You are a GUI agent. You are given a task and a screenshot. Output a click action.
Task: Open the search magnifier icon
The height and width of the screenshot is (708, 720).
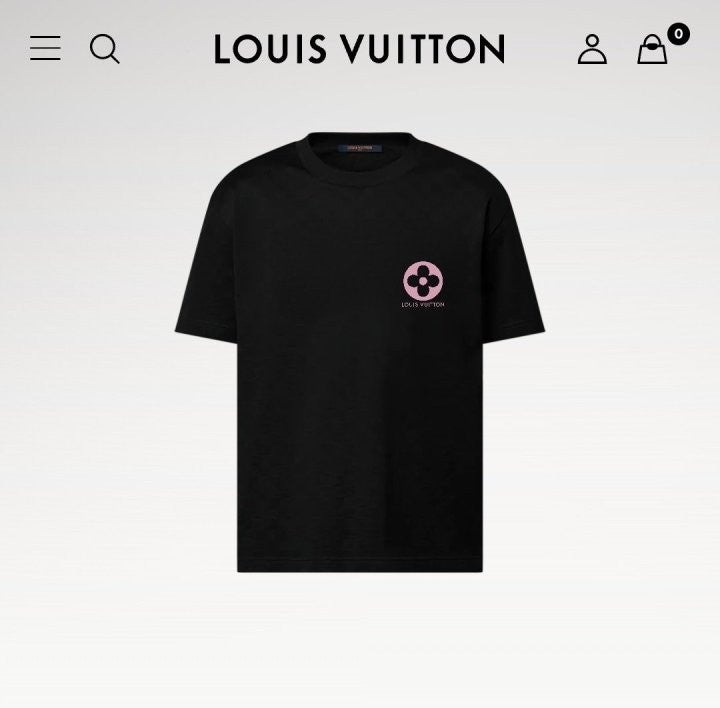click(x=105, y=48)
